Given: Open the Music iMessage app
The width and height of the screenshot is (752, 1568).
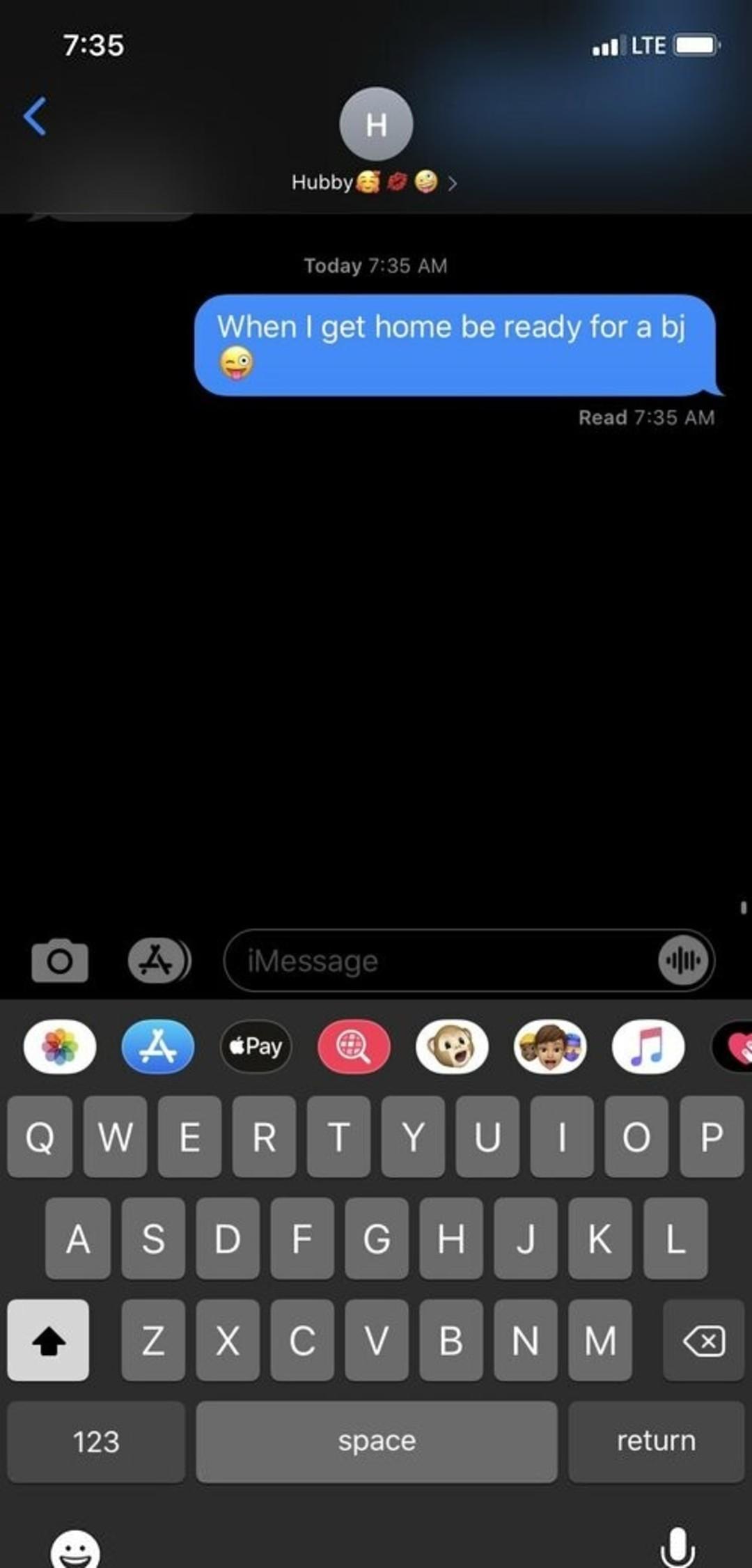Looking at the screenshot, I should click(x=648, y=1046).
